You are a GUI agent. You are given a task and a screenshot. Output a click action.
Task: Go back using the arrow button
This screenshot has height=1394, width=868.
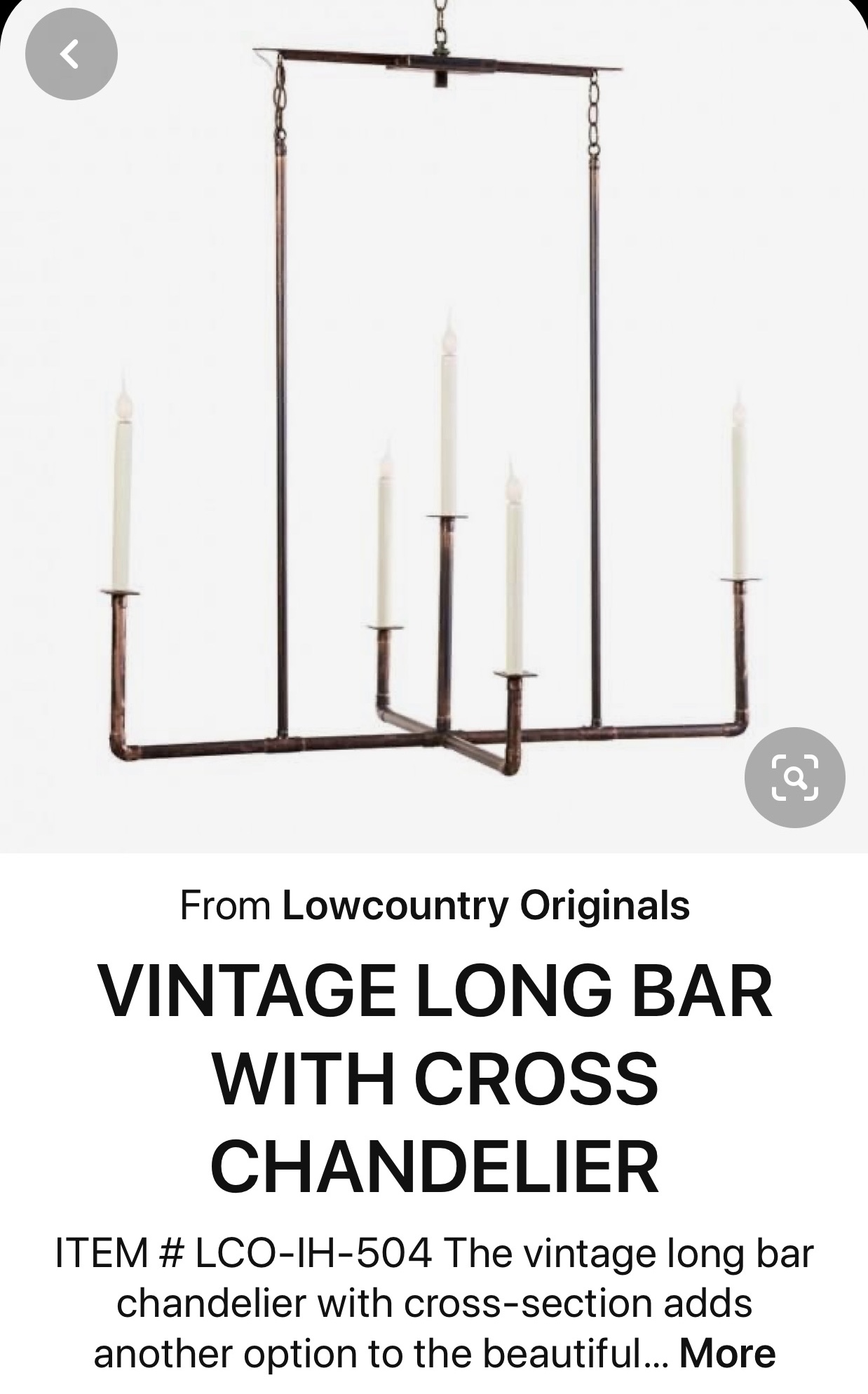click(x=71, y=55)
